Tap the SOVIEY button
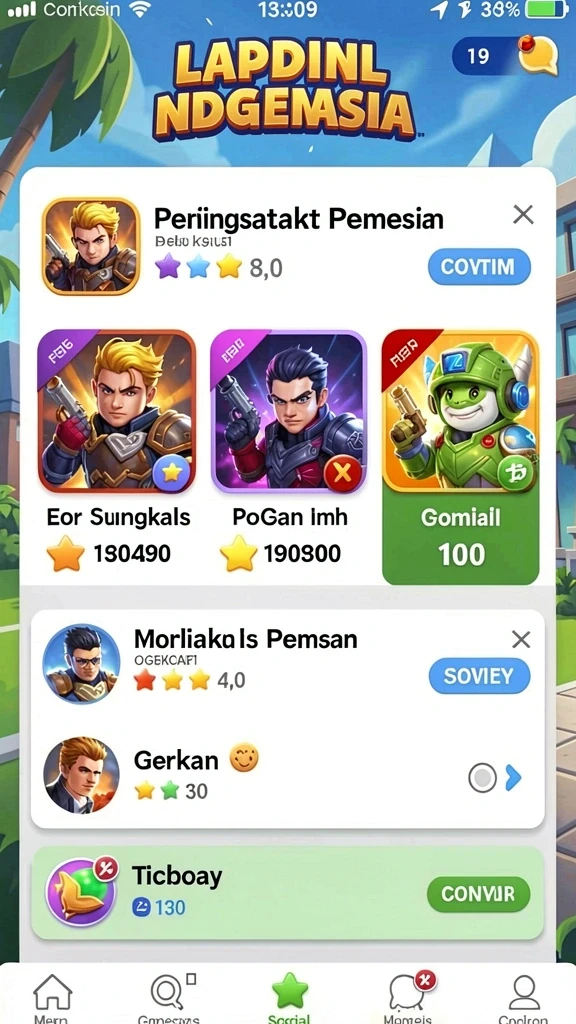 coord(479,675)
